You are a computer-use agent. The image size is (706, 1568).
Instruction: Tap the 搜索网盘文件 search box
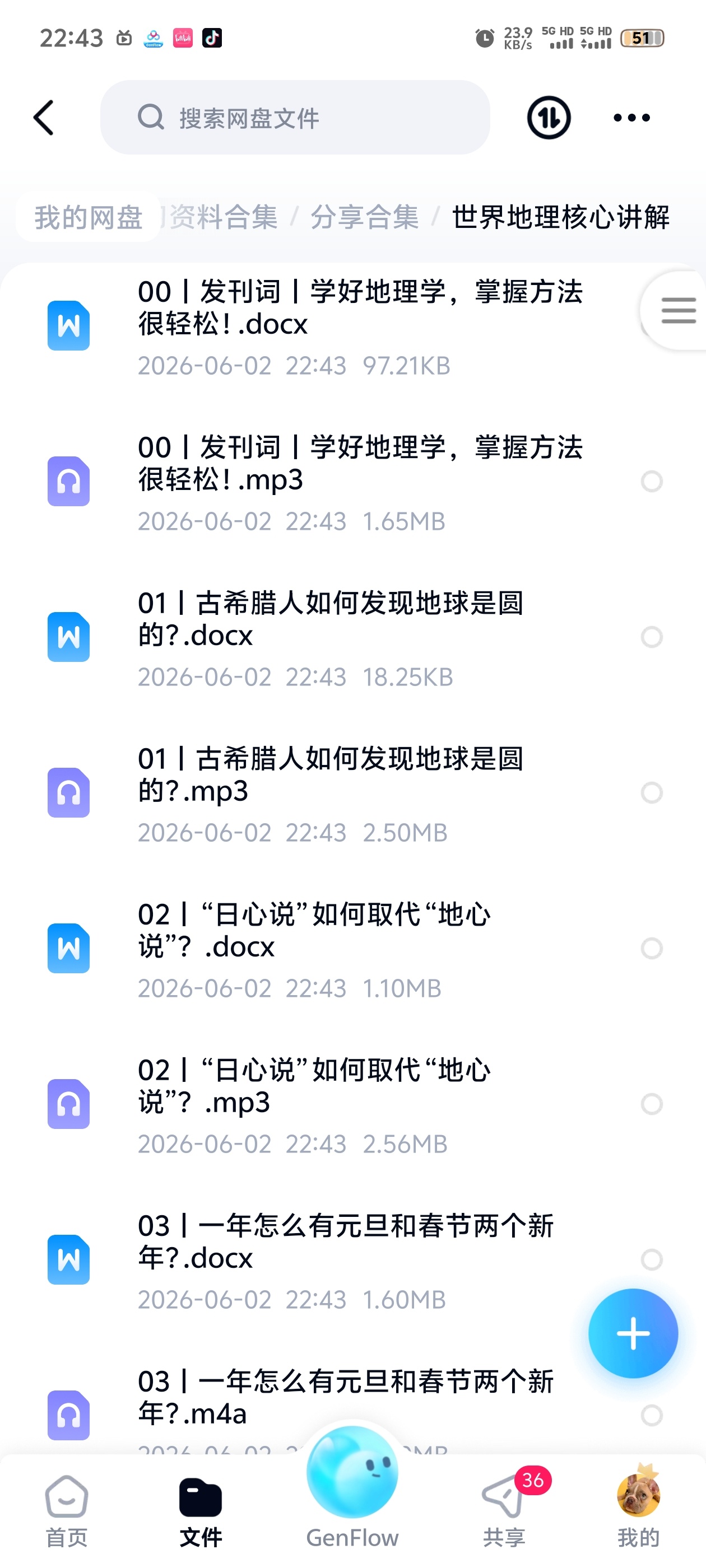coord(295,118)
